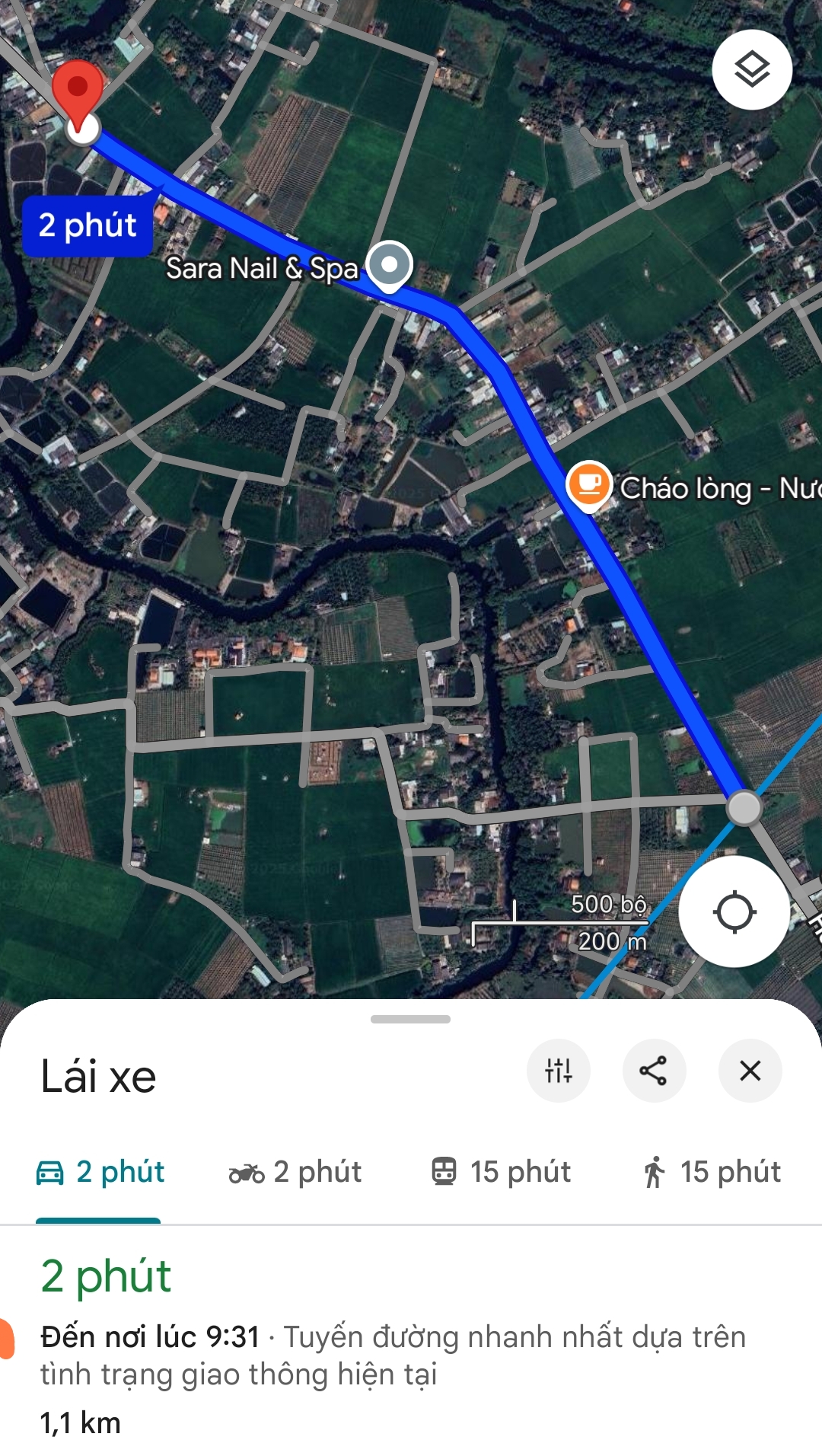The image size is (822, 1456).
Task: Select the car 2 phút tab
Action: coord(100,1172)
